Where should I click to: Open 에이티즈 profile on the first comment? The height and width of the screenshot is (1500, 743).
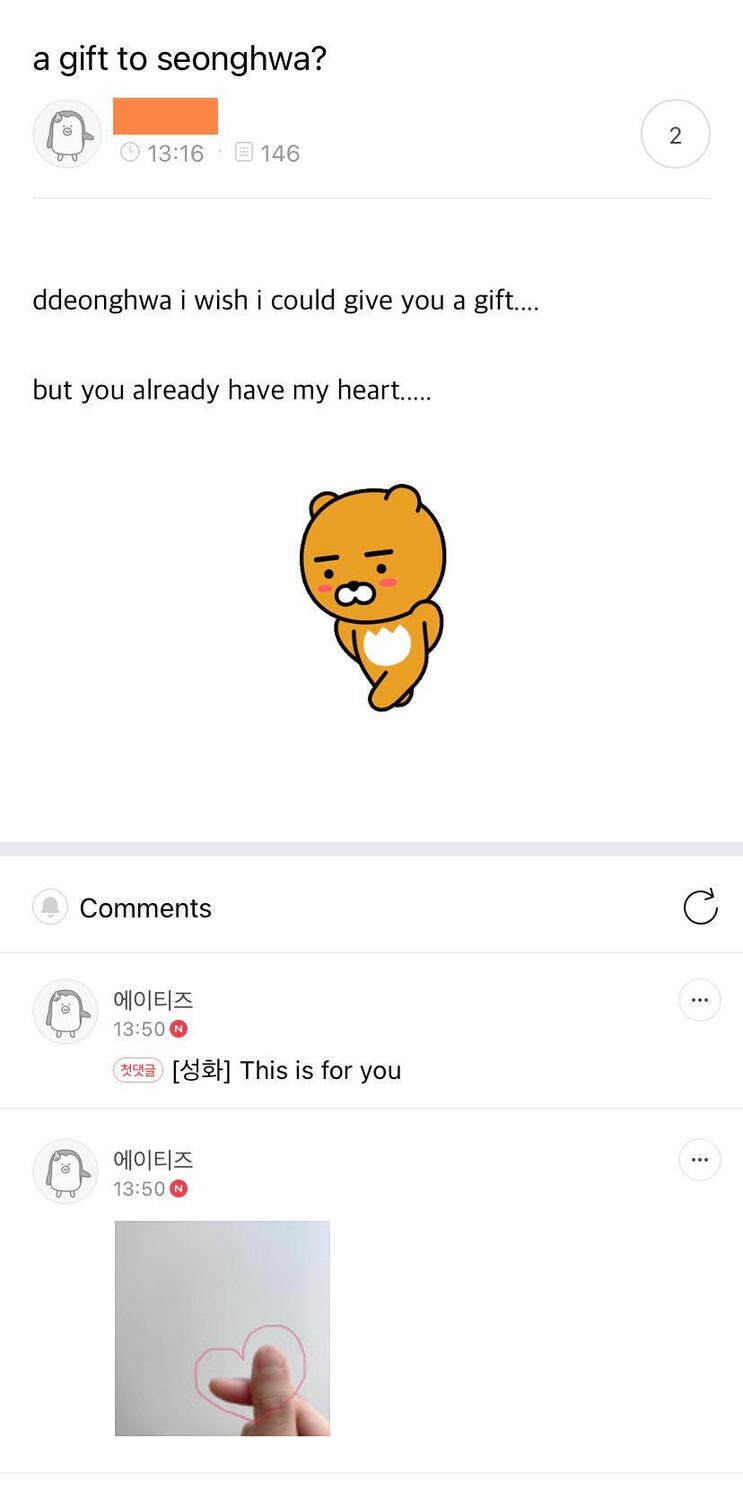(x=152, y=999)
